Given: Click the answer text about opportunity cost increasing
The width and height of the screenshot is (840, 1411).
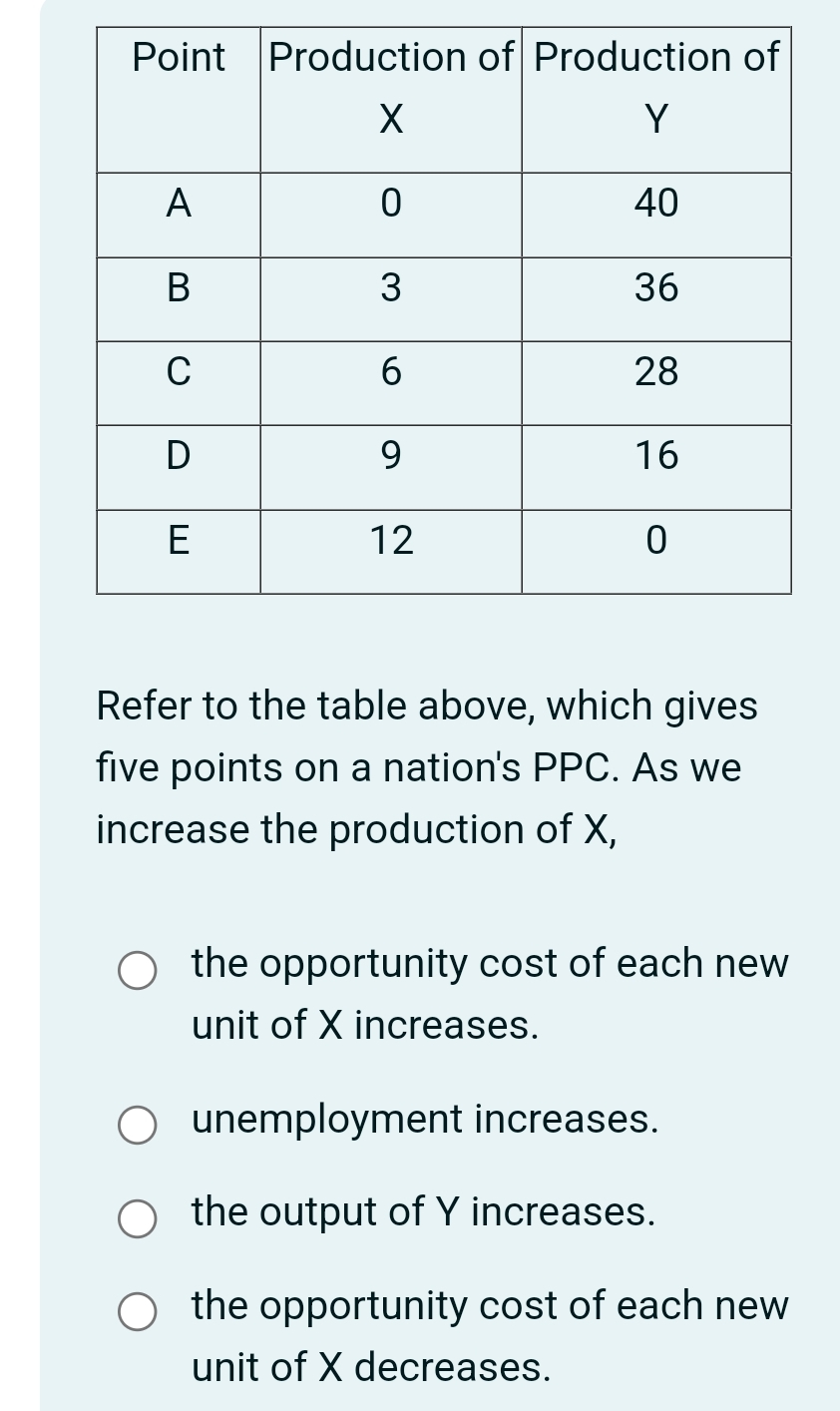Looking at the screenshot, I should point(489,994).
